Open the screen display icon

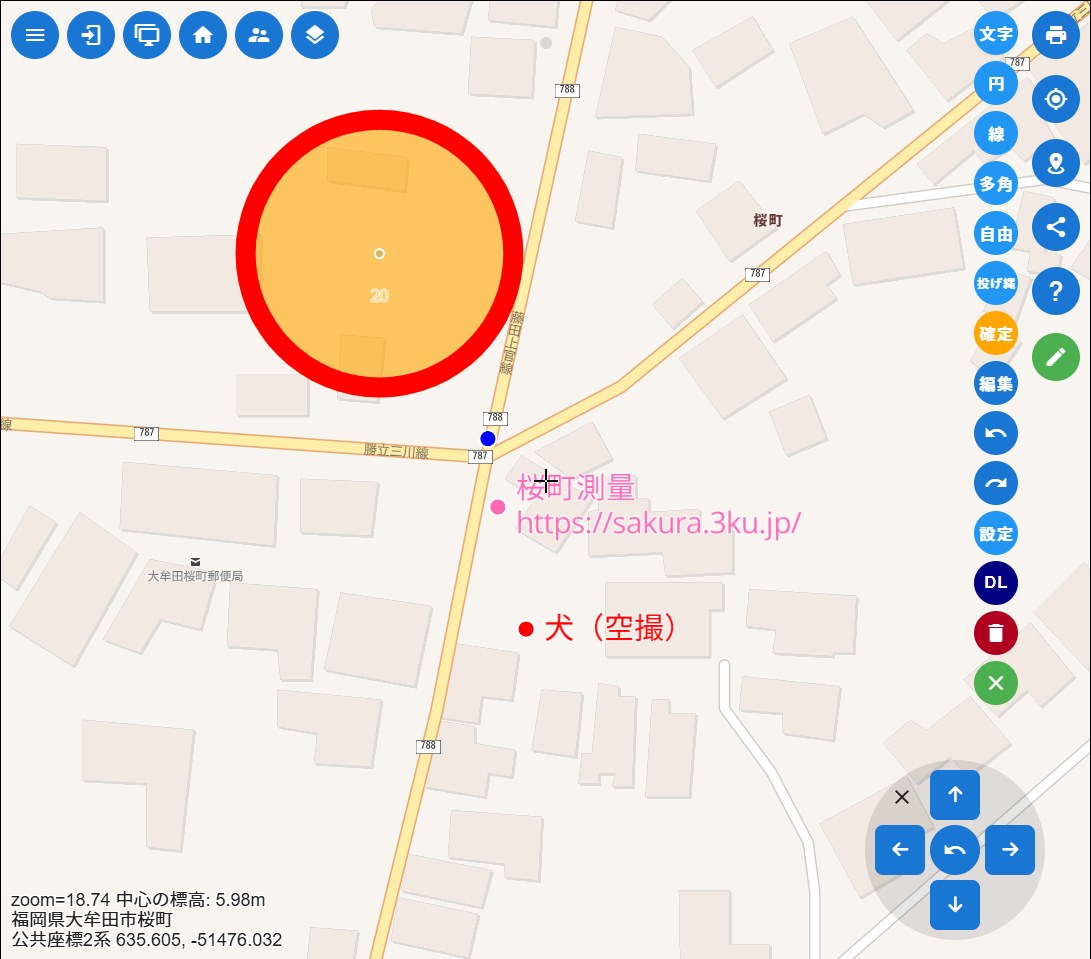click(147, 36)
